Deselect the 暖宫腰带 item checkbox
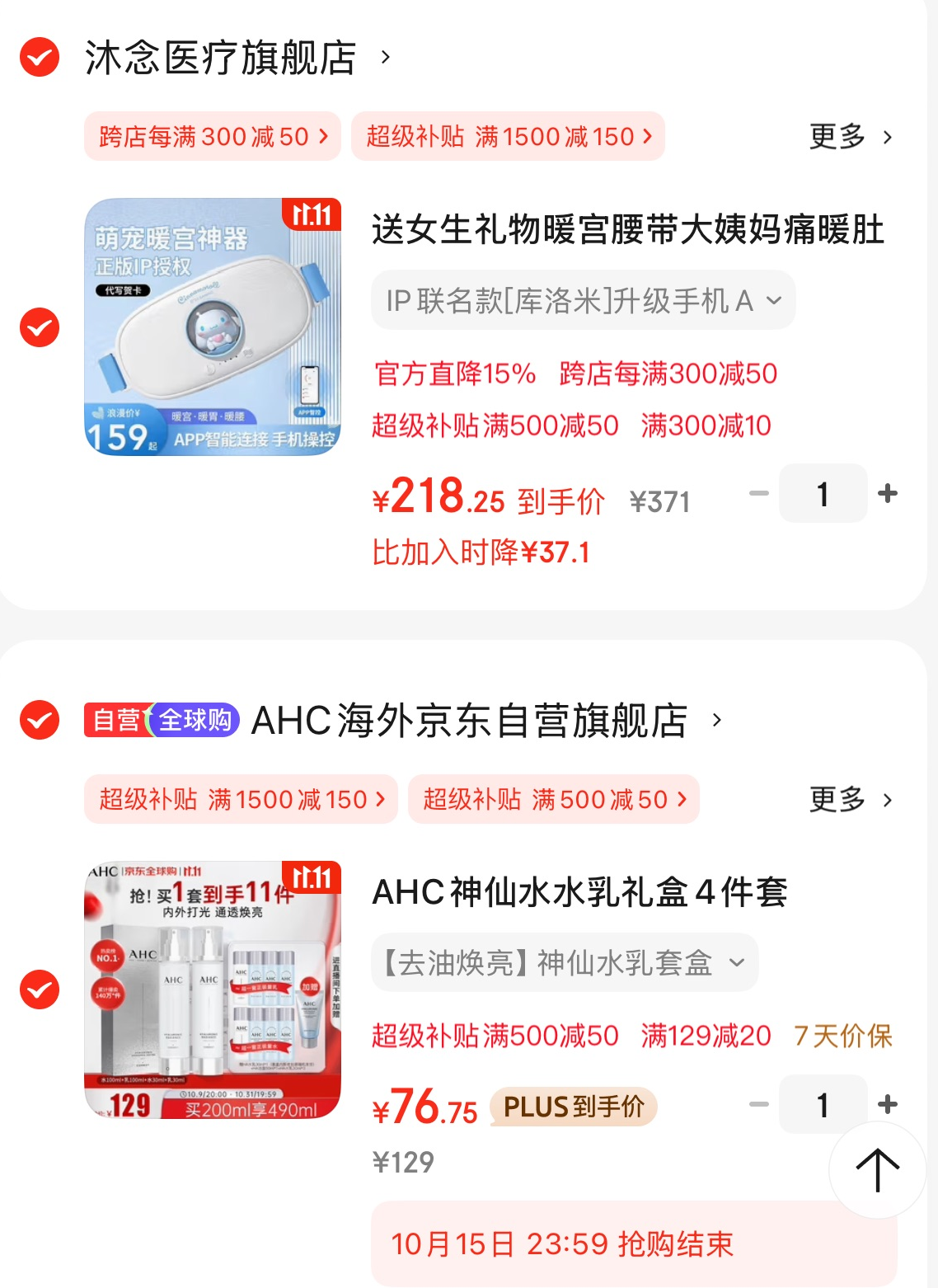938x1288 pixels. coord(40,327)
